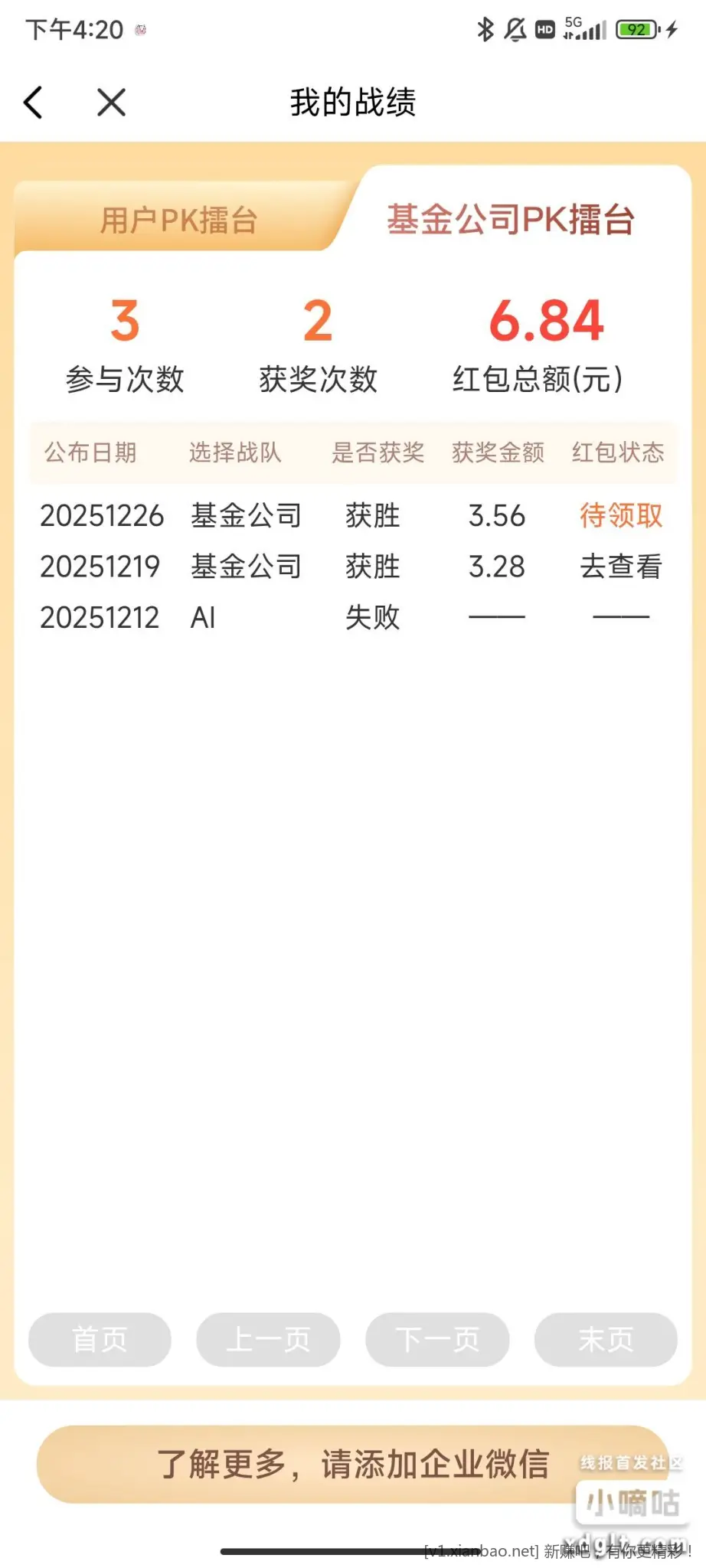This screenshot has height=1568, width=706.
Task: Claim the 待领取 red packet for 20251226
Action: click(x=620, y=515)
